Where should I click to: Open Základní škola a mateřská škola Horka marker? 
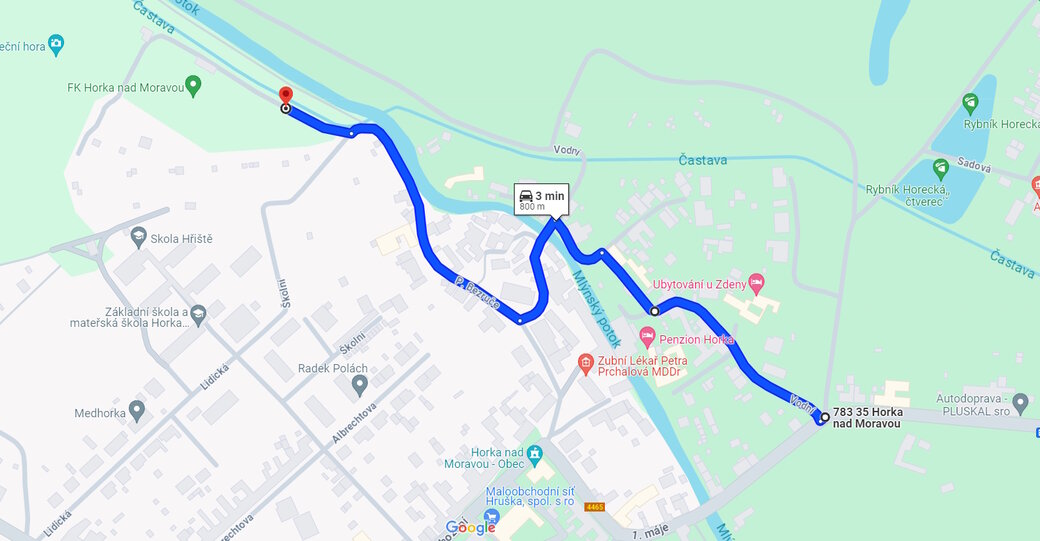coord(198,313)
